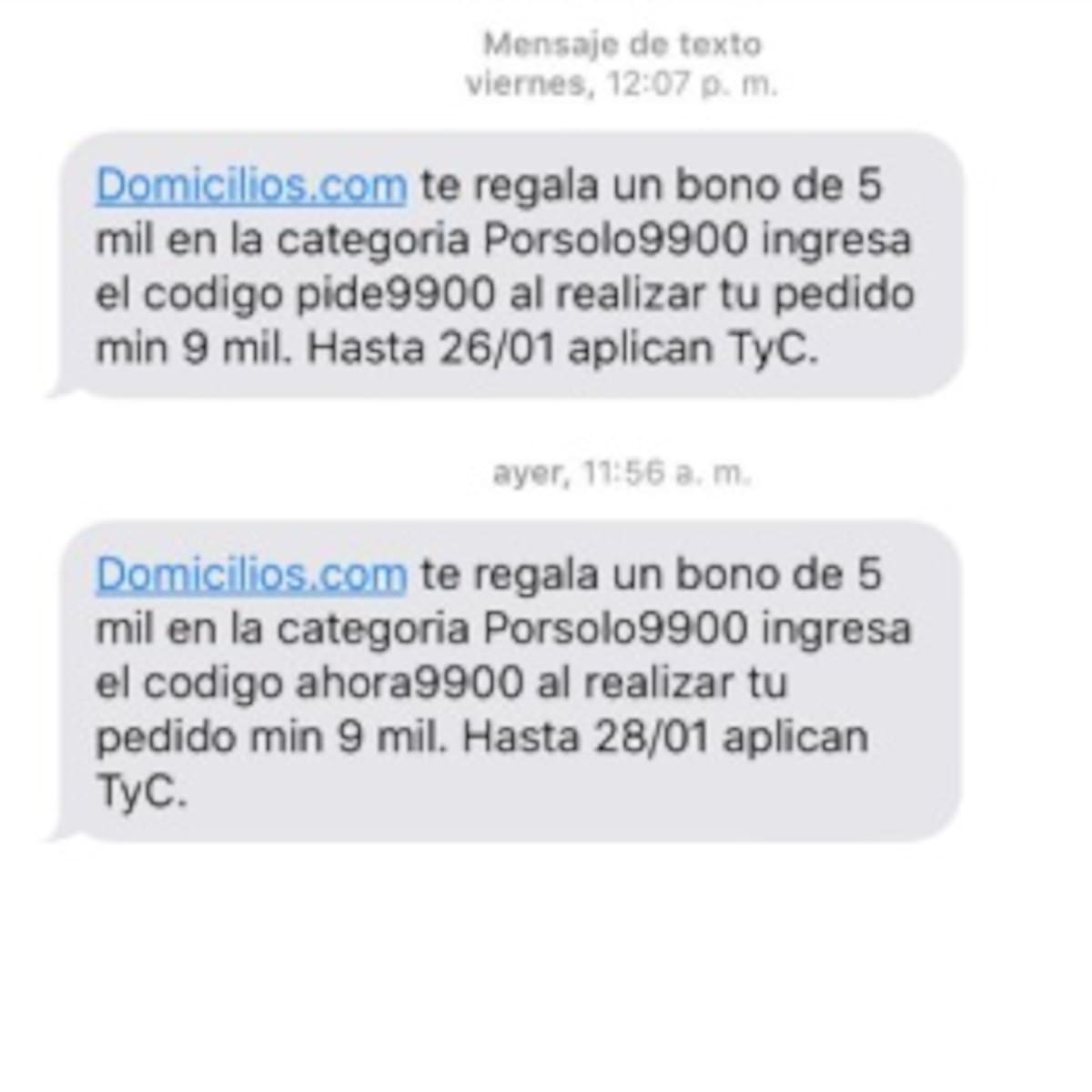Open Domicilios.com link in the pide9900 message

[251, 186]
